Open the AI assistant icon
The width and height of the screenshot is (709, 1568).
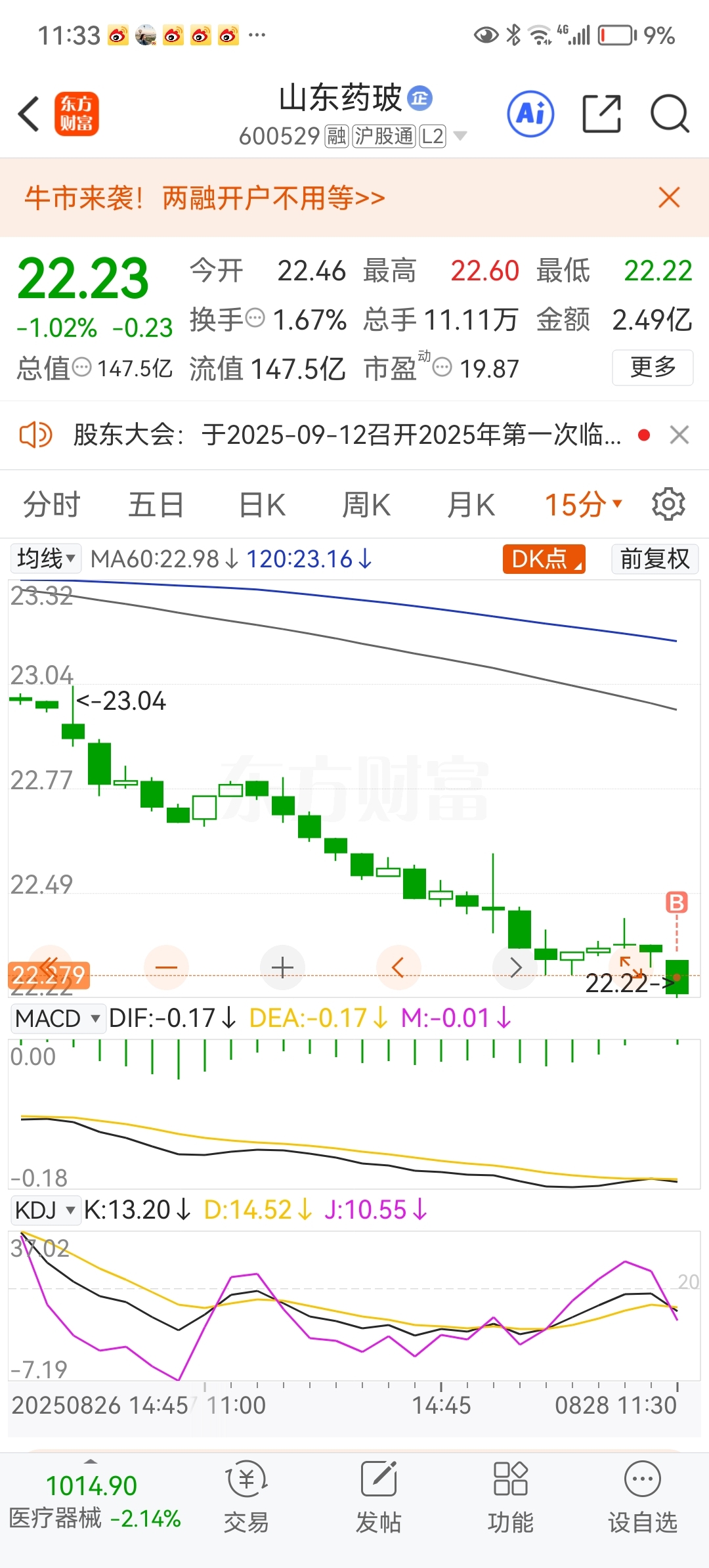click(x=530, y=114)
